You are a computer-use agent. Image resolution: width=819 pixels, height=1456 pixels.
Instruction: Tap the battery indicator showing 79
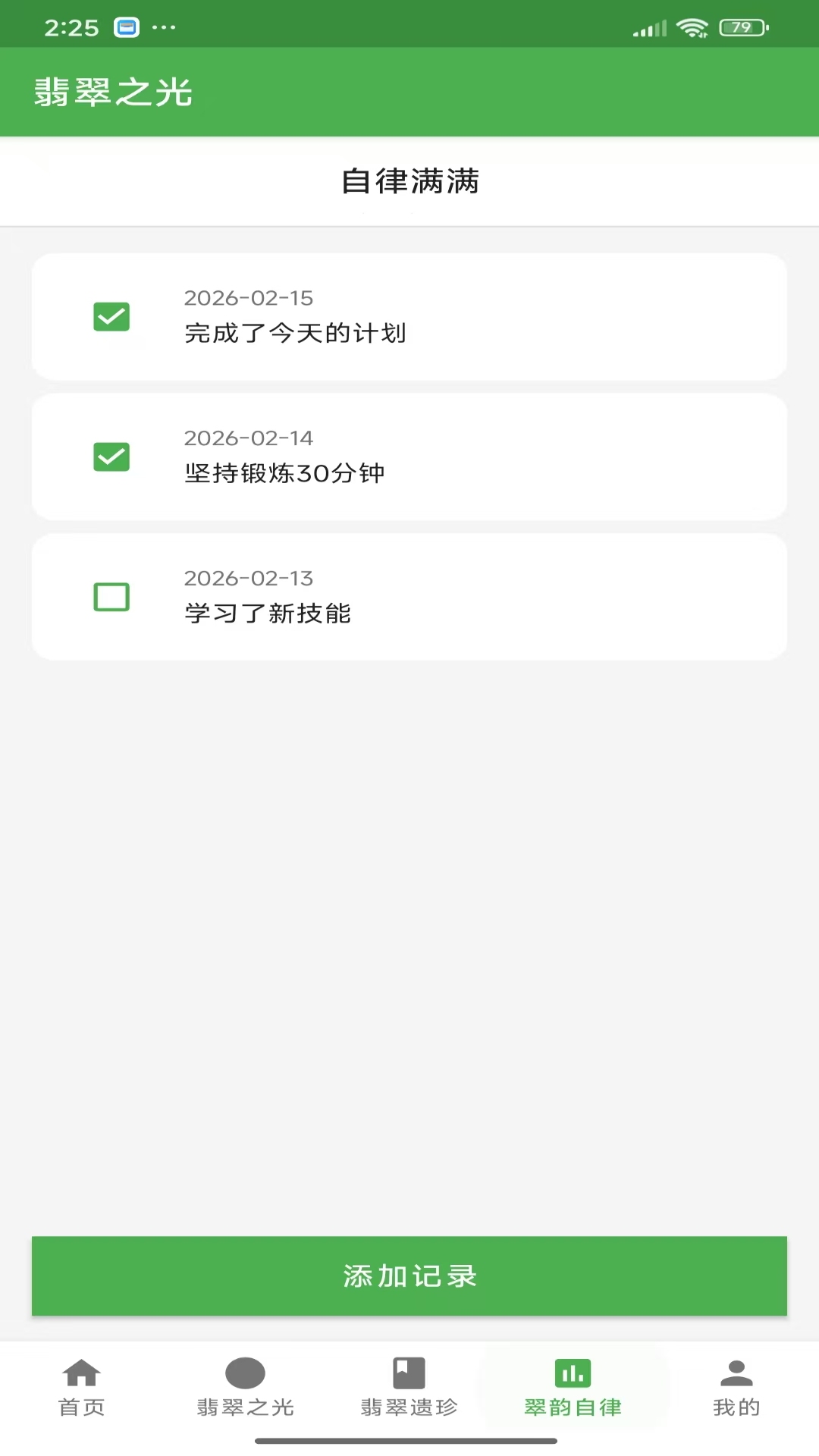pos(741,27)
